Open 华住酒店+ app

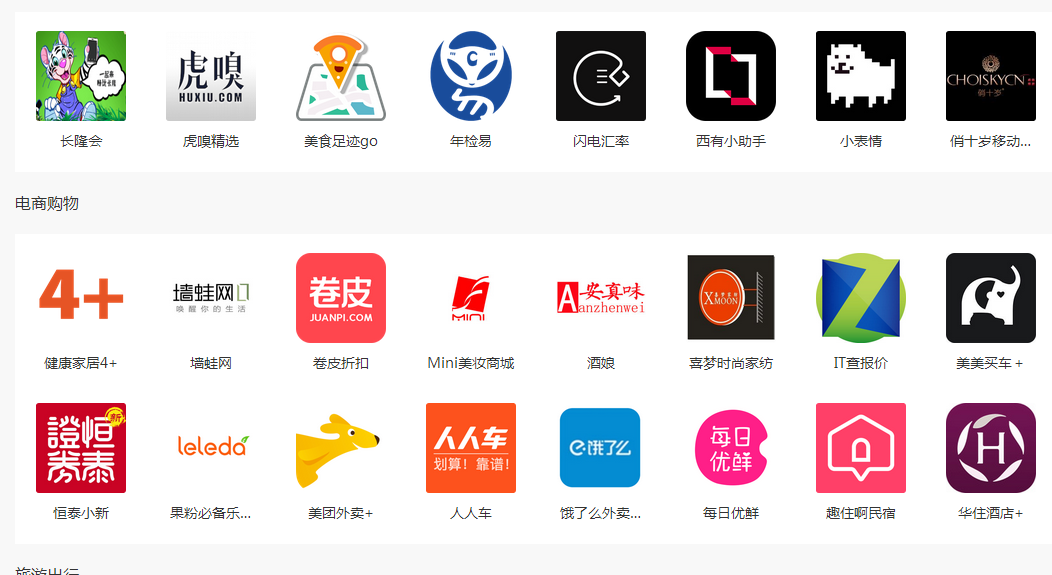[x=991, y=448]
